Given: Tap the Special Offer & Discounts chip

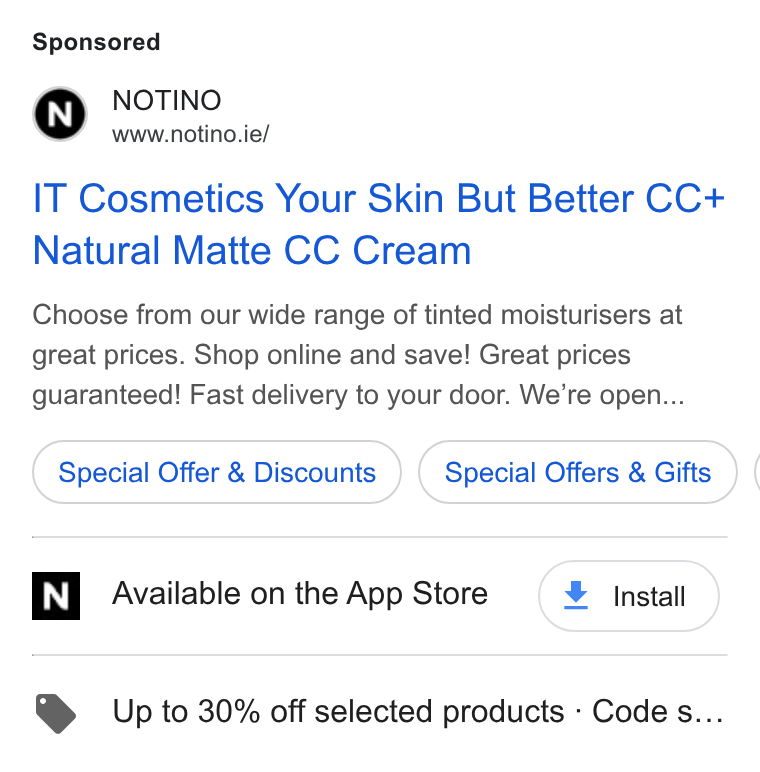Looking at the screenshot, I should [x=217, y=472].
